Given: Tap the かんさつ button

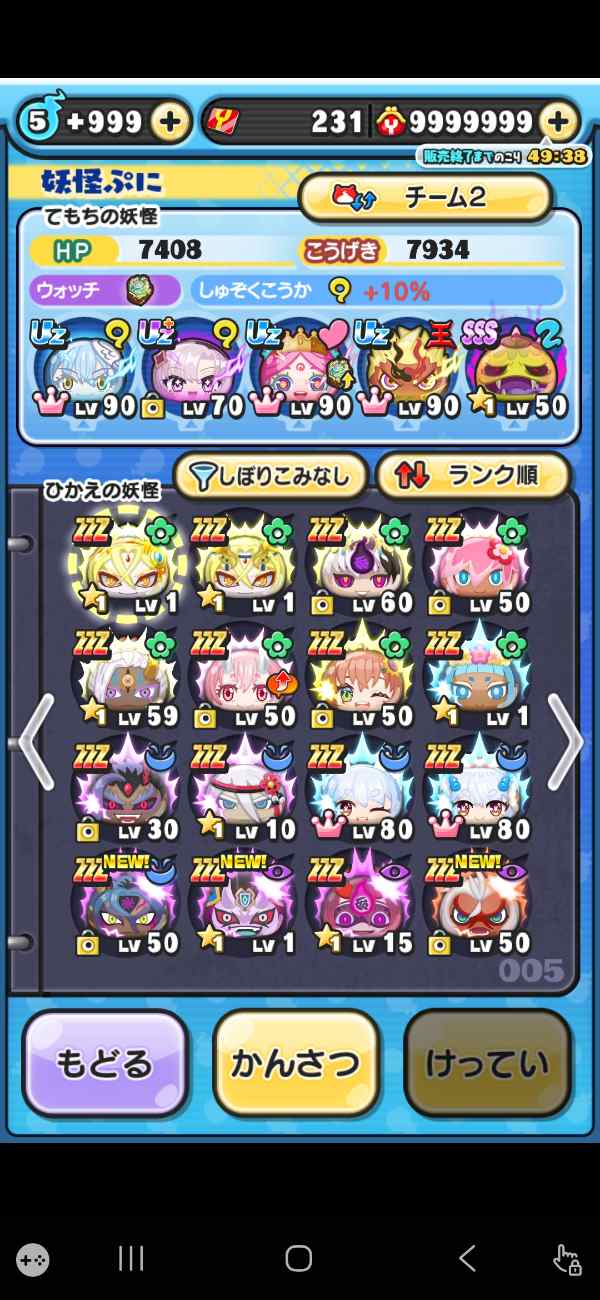Looking at the screenshot, I should (x=296, y=1064).
